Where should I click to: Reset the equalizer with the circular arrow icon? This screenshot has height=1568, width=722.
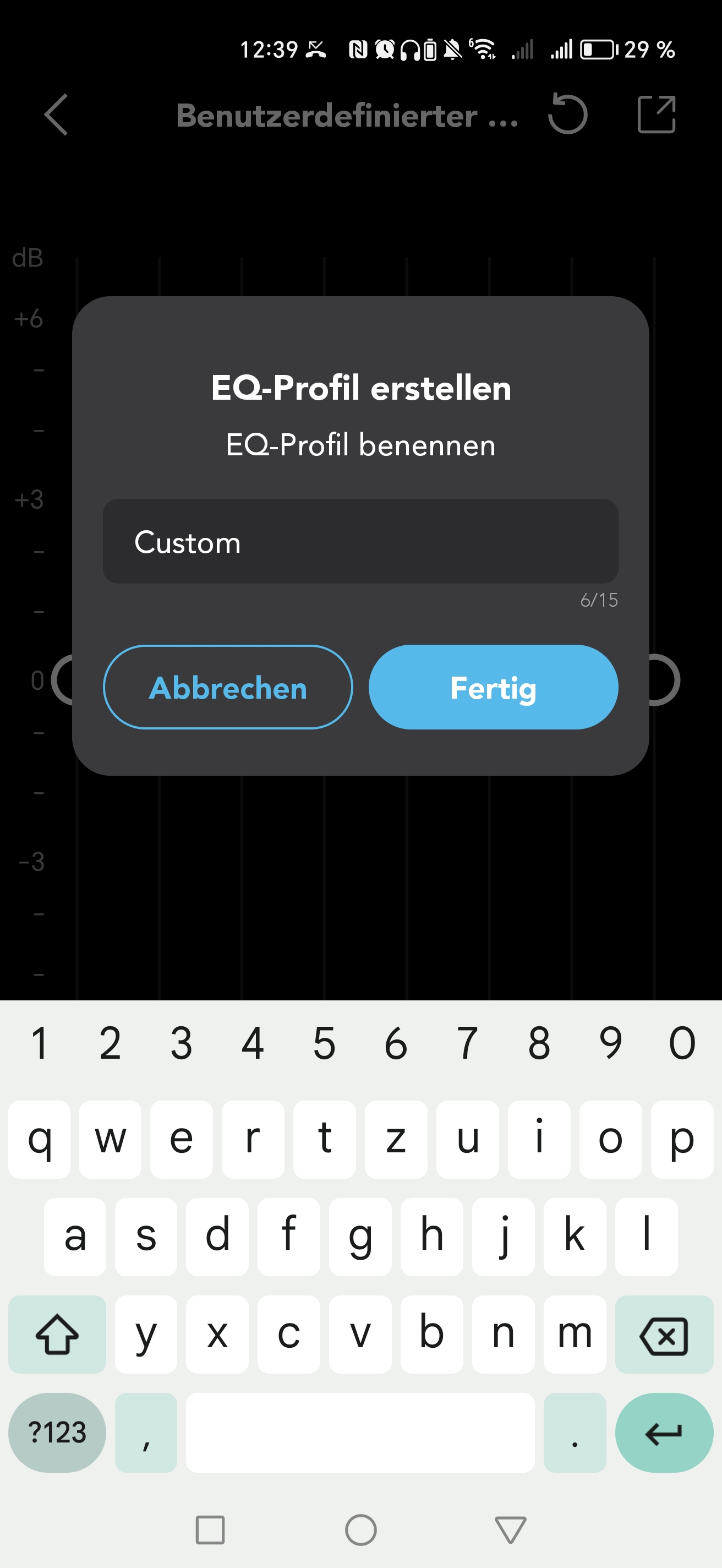tap(567, 114)
